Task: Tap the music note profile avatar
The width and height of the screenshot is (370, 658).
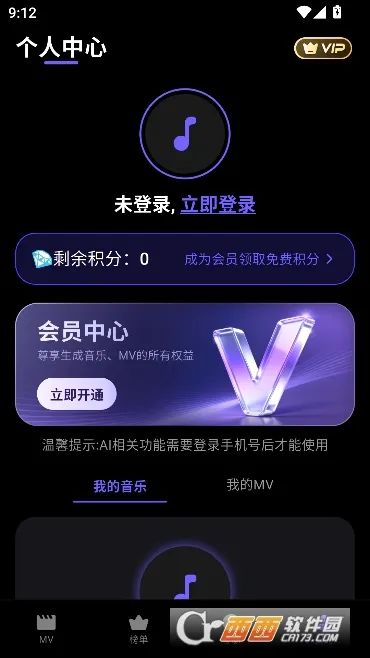Action: (185, 133)
